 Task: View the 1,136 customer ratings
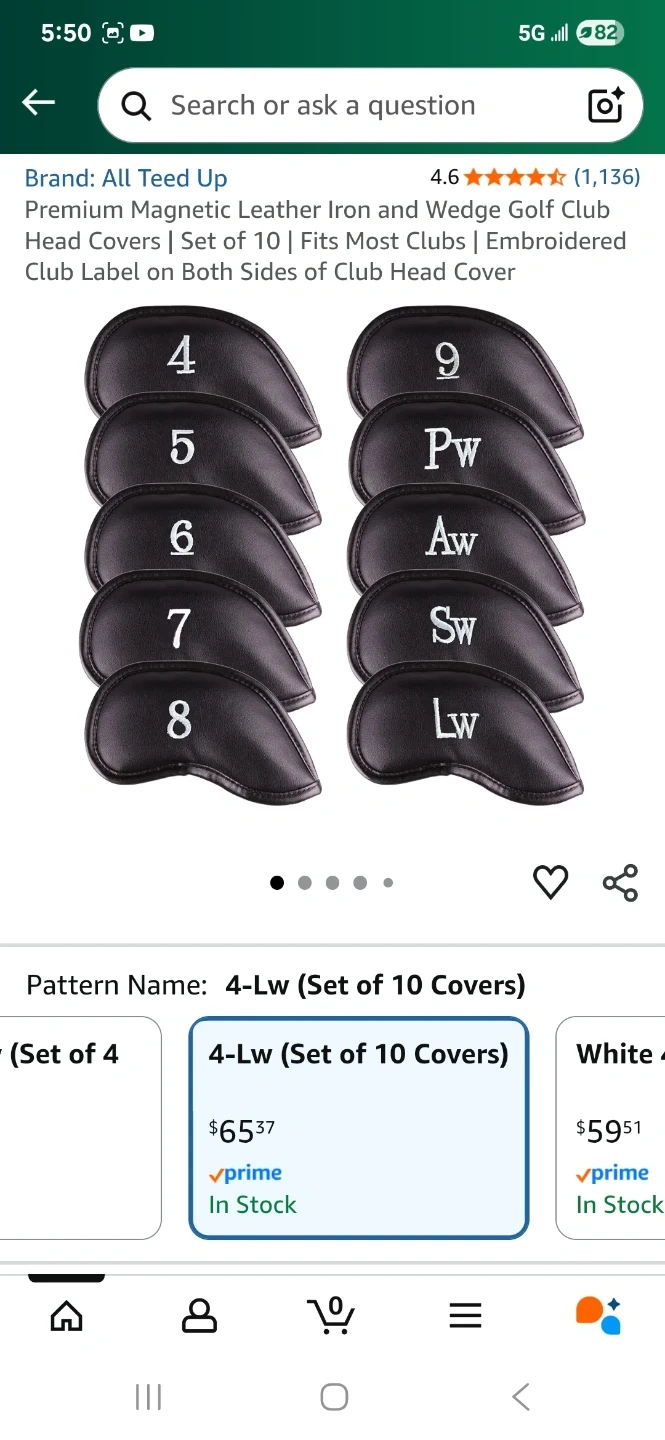click(606, 177)
